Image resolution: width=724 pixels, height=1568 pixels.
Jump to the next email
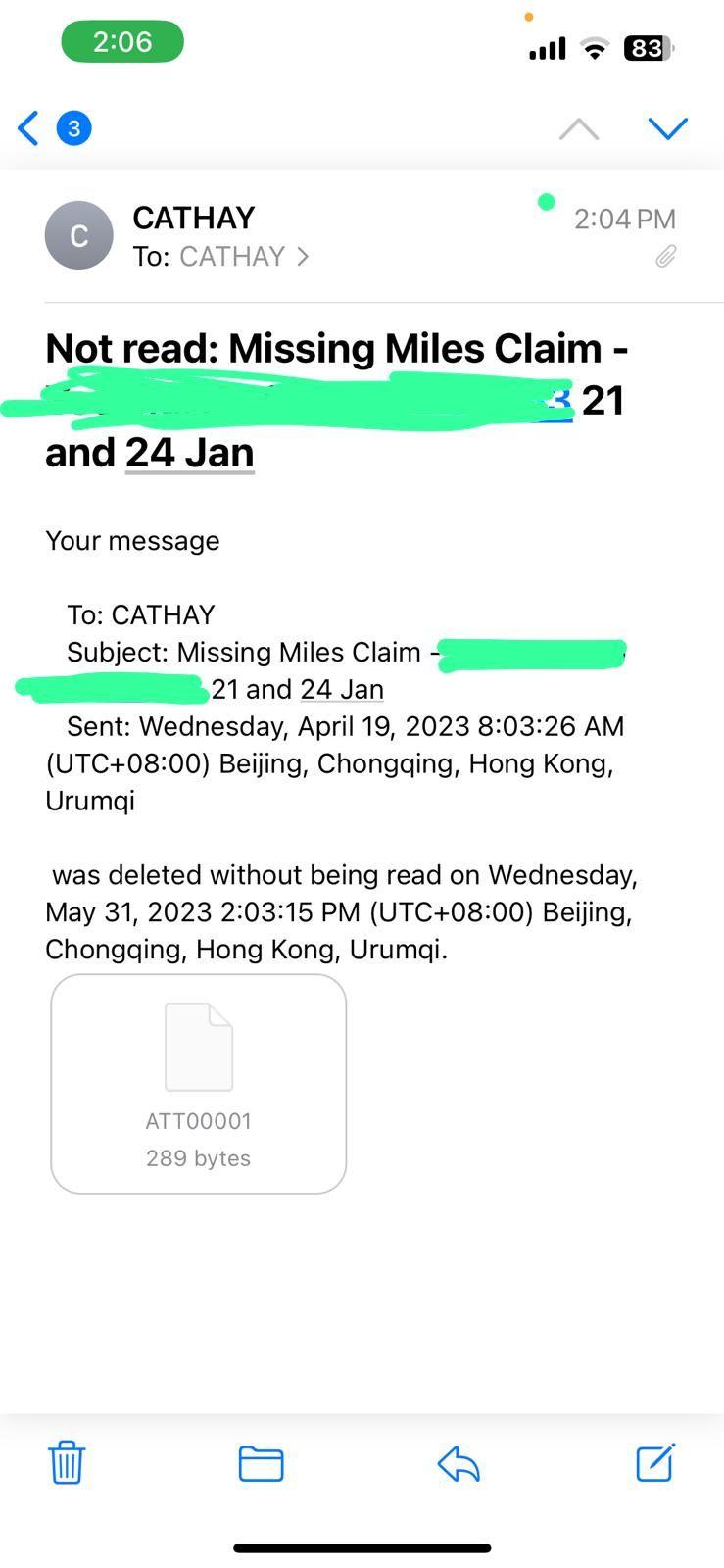[667, 128]
